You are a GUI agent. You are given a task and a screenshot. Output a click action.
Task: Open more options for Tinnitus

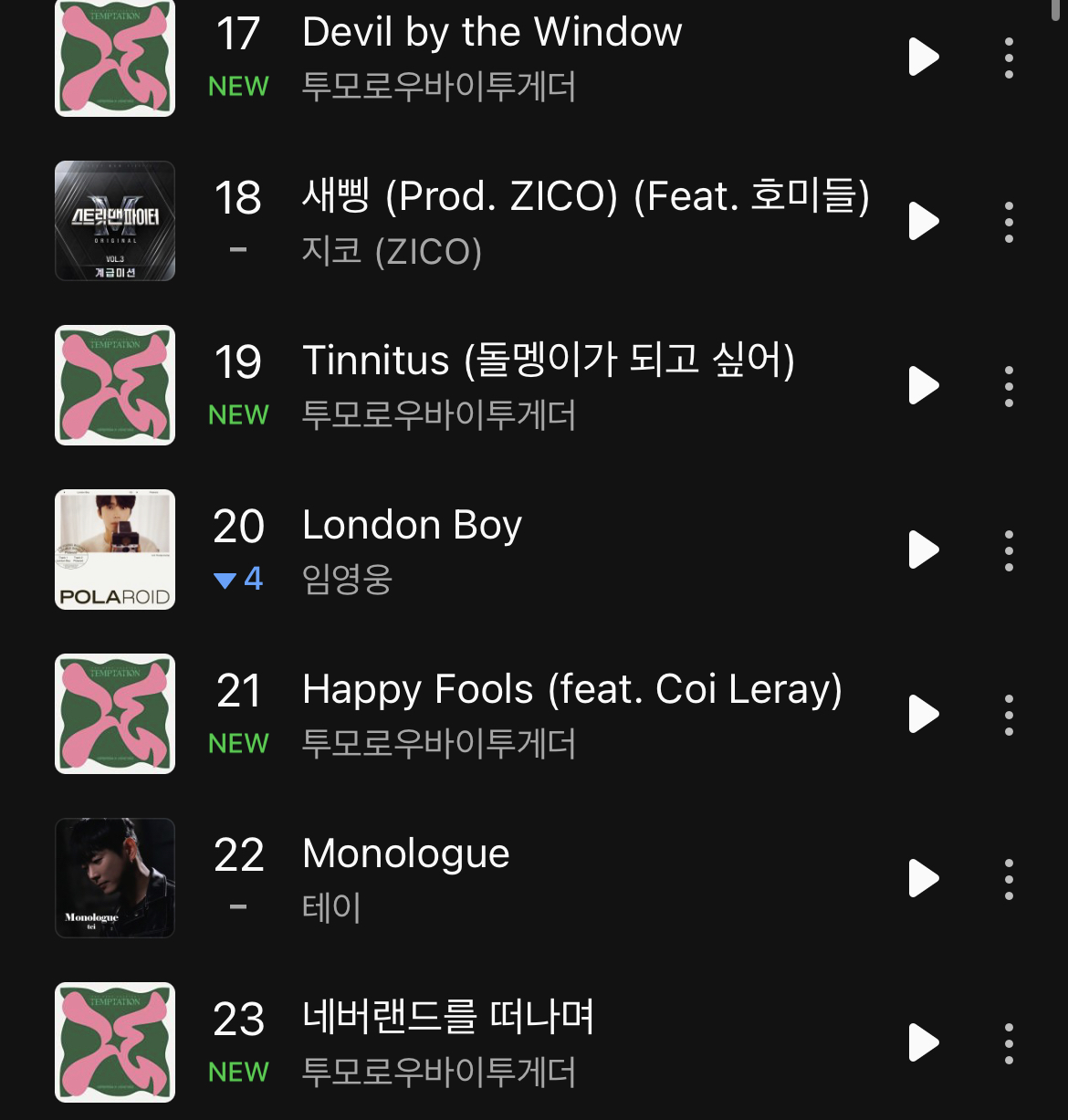(x=1009, y=386)
